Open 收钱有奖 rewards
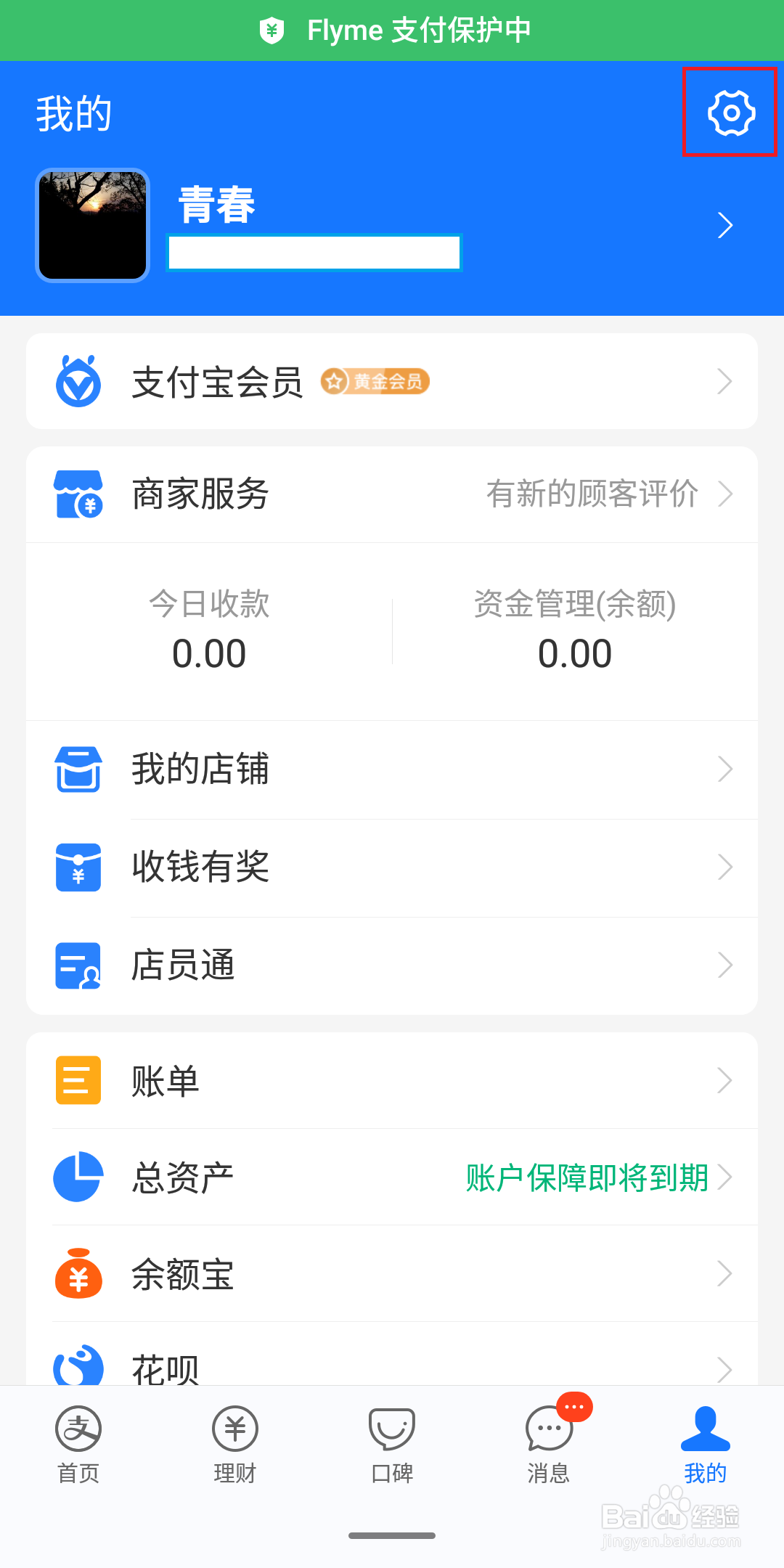 (x=392, y=867)
